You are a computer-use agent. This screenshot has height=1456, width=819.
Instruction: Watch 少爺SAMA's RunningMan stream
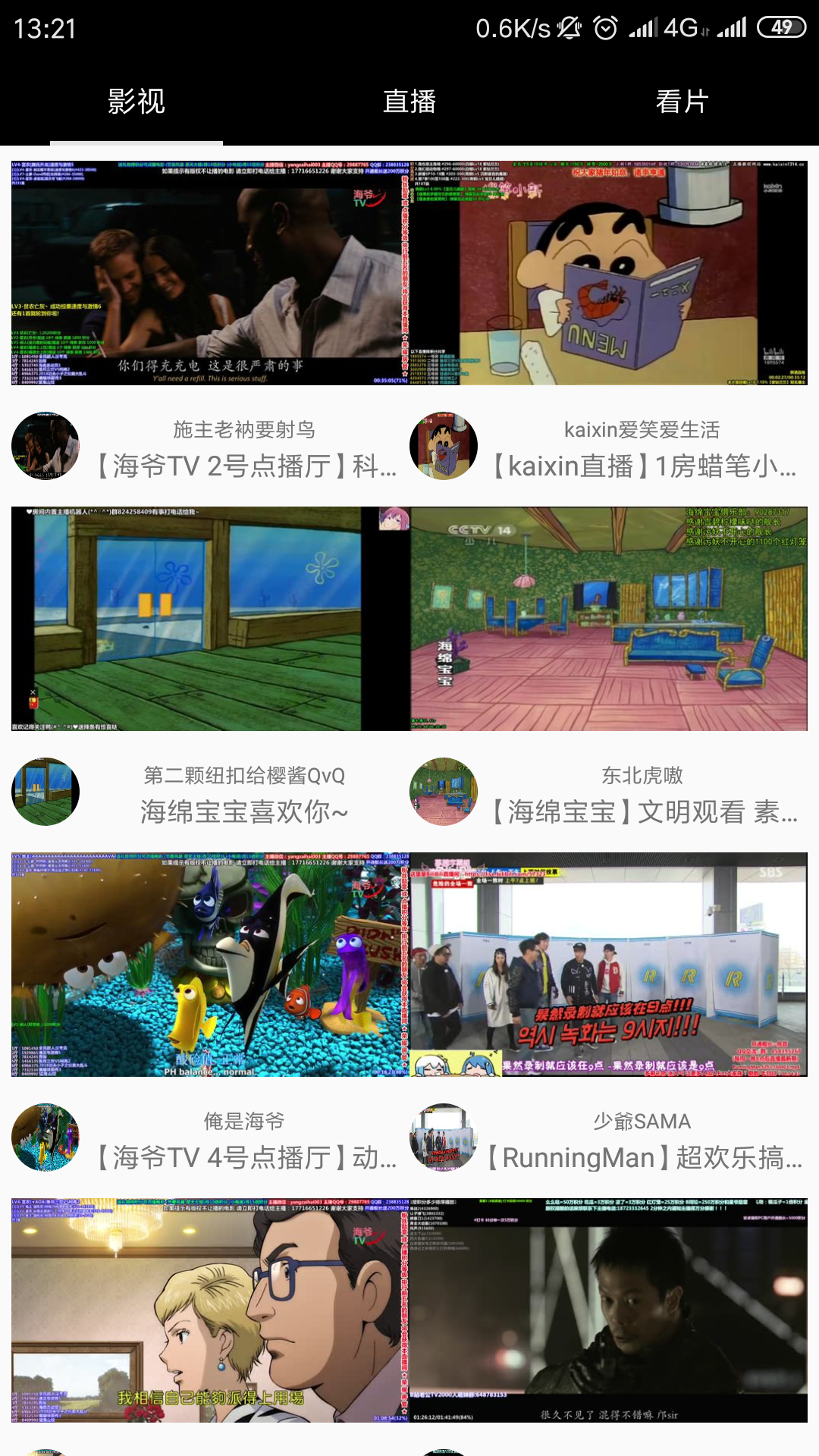[608, 965]
